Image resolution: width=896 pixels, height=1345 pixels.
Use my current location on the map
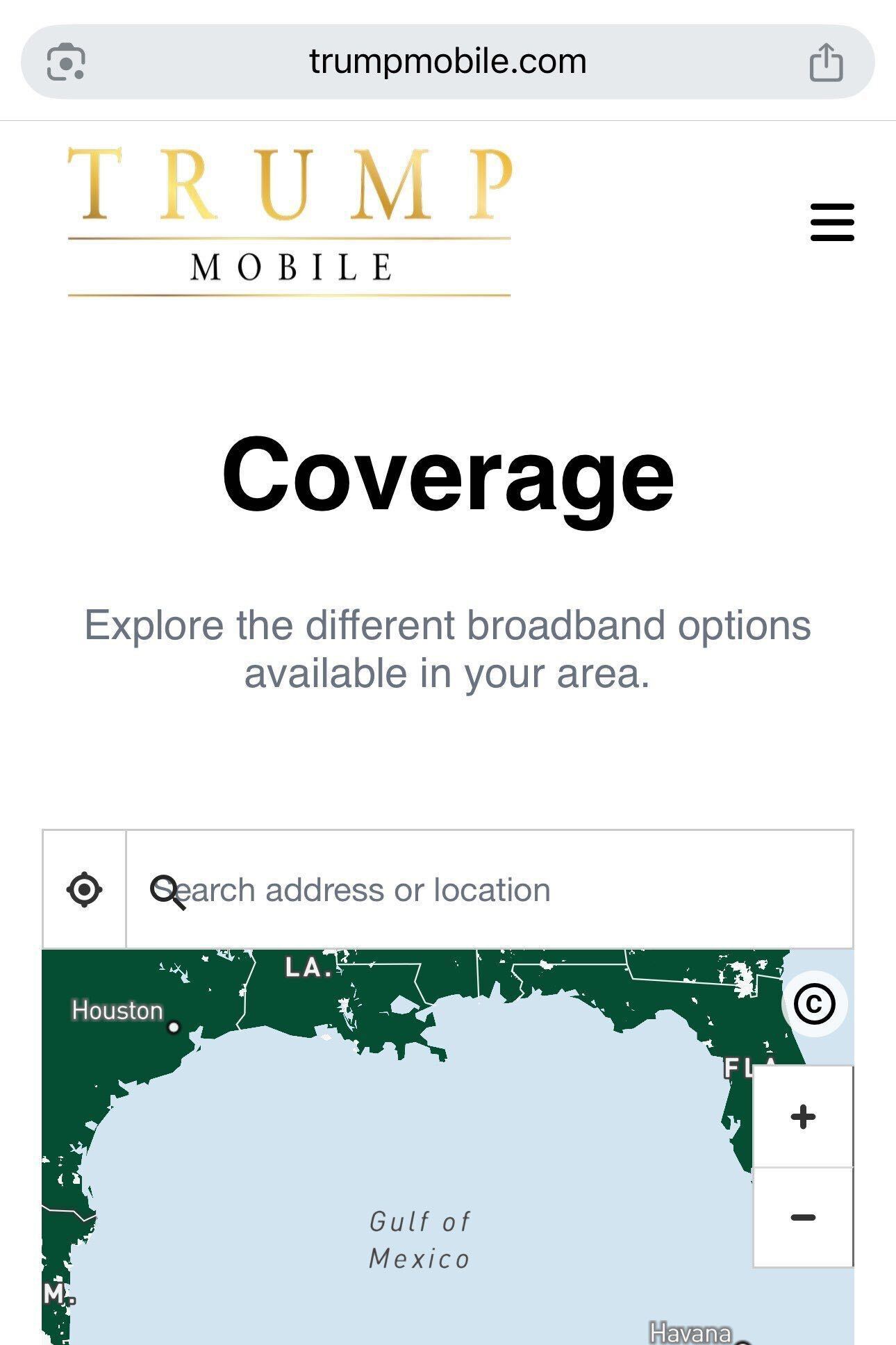[85, 889]
